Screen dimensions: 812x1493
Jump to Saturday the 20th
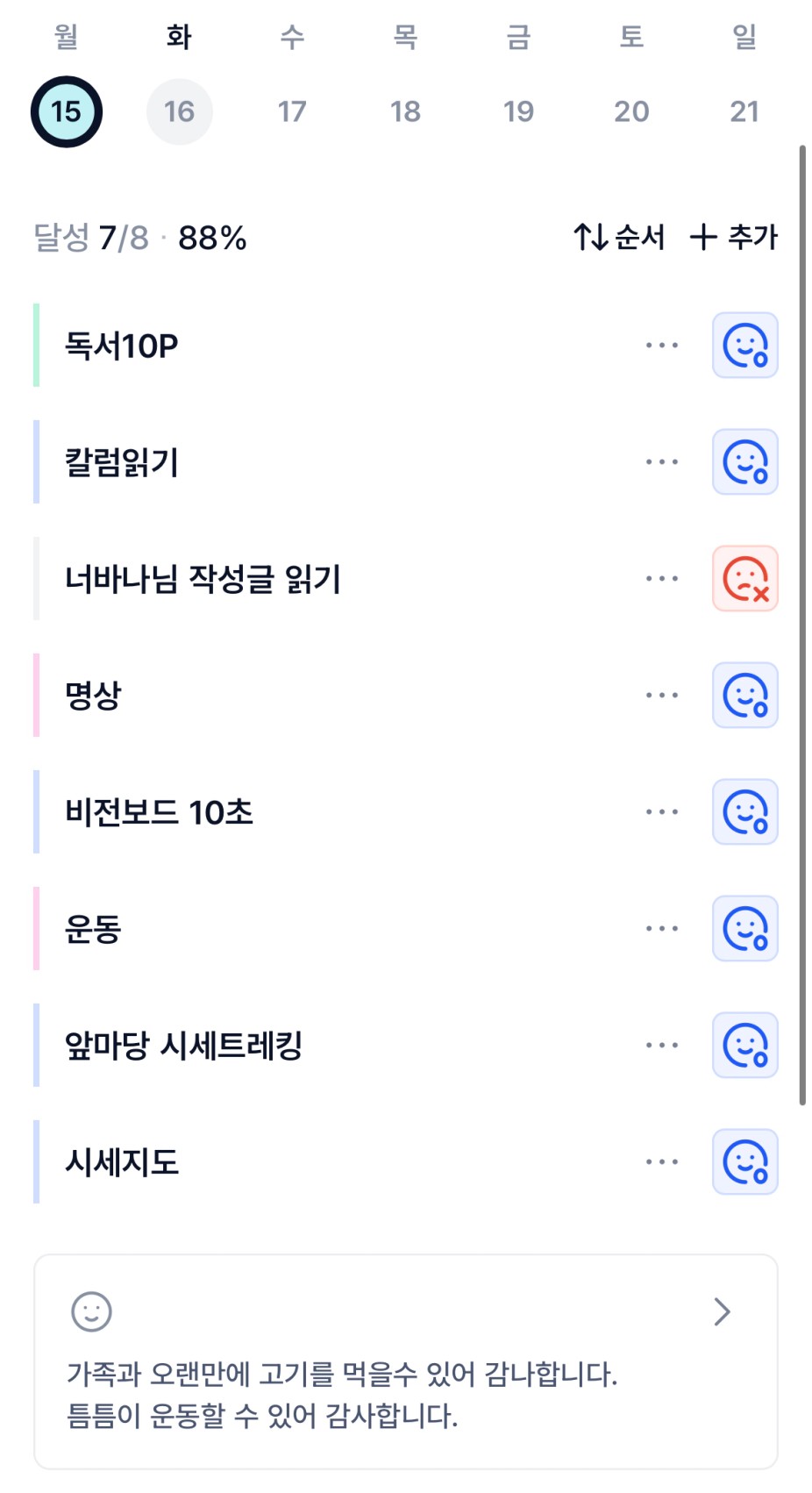[x=631, y=111]
